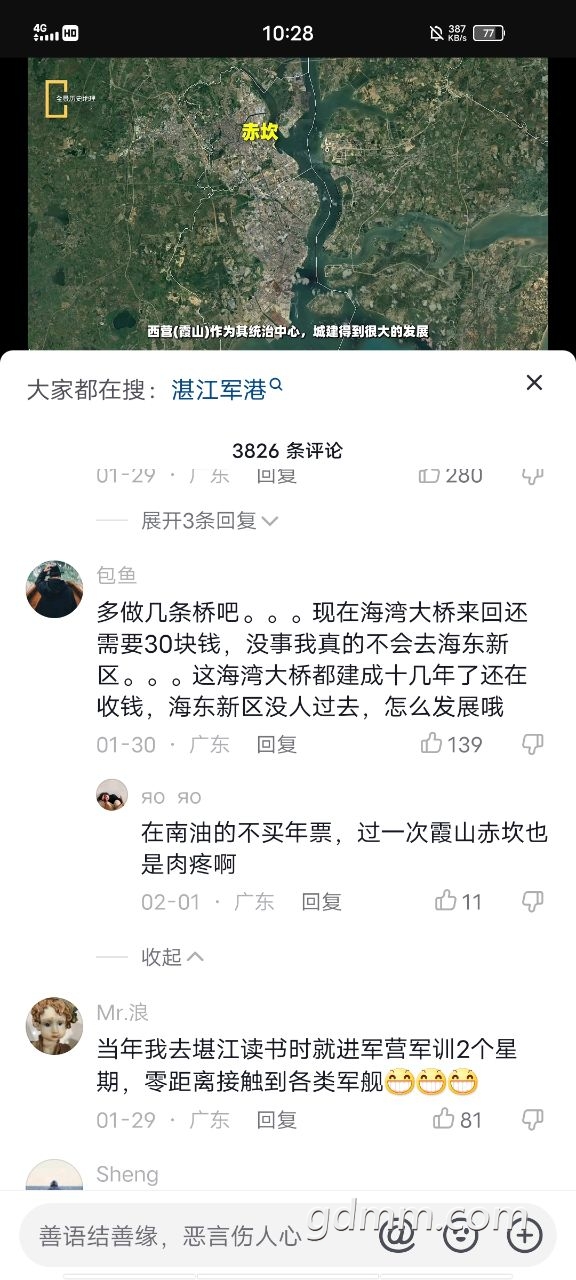576x1280 pixels.
Task: Like 包鱼's comment about the bridge
Action: [x=452, y=744]
